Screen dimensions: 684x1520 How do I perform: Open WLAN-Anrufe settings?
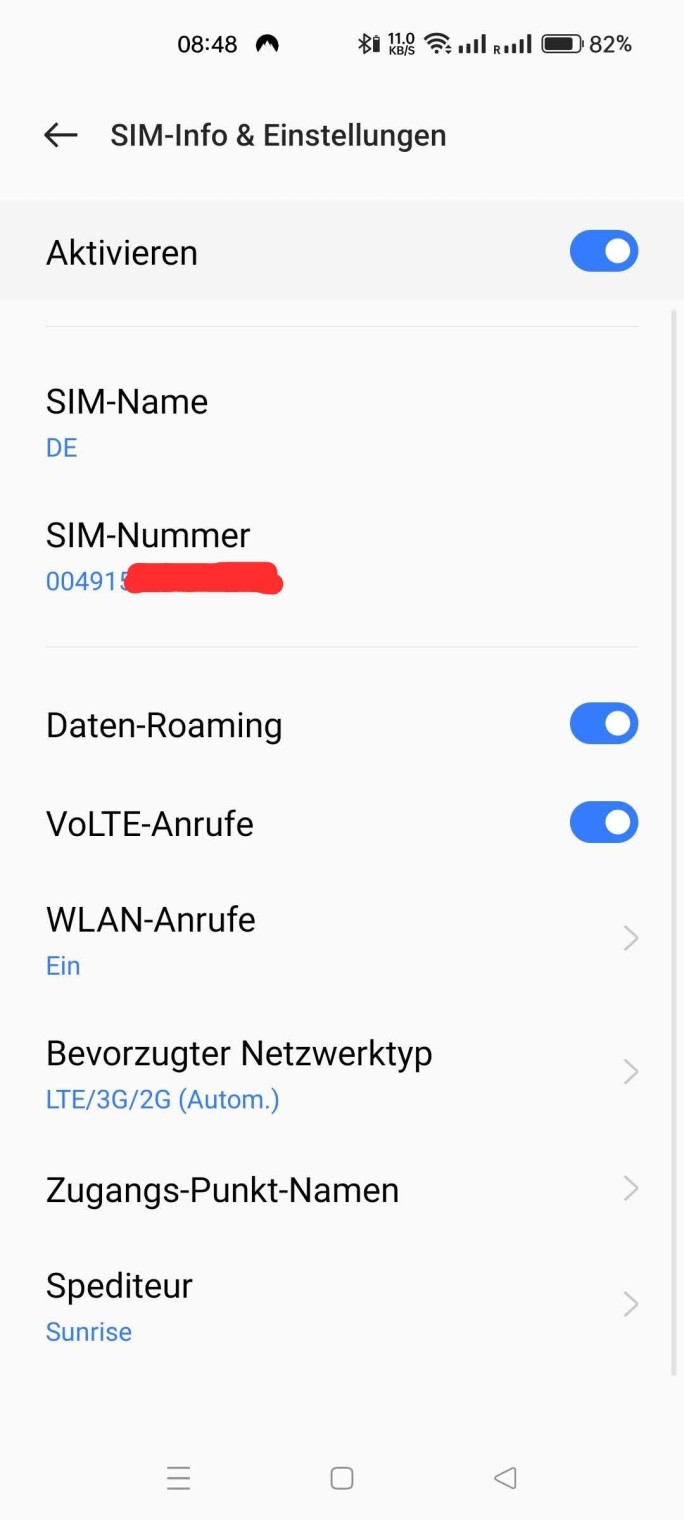[x=340, y=939]
